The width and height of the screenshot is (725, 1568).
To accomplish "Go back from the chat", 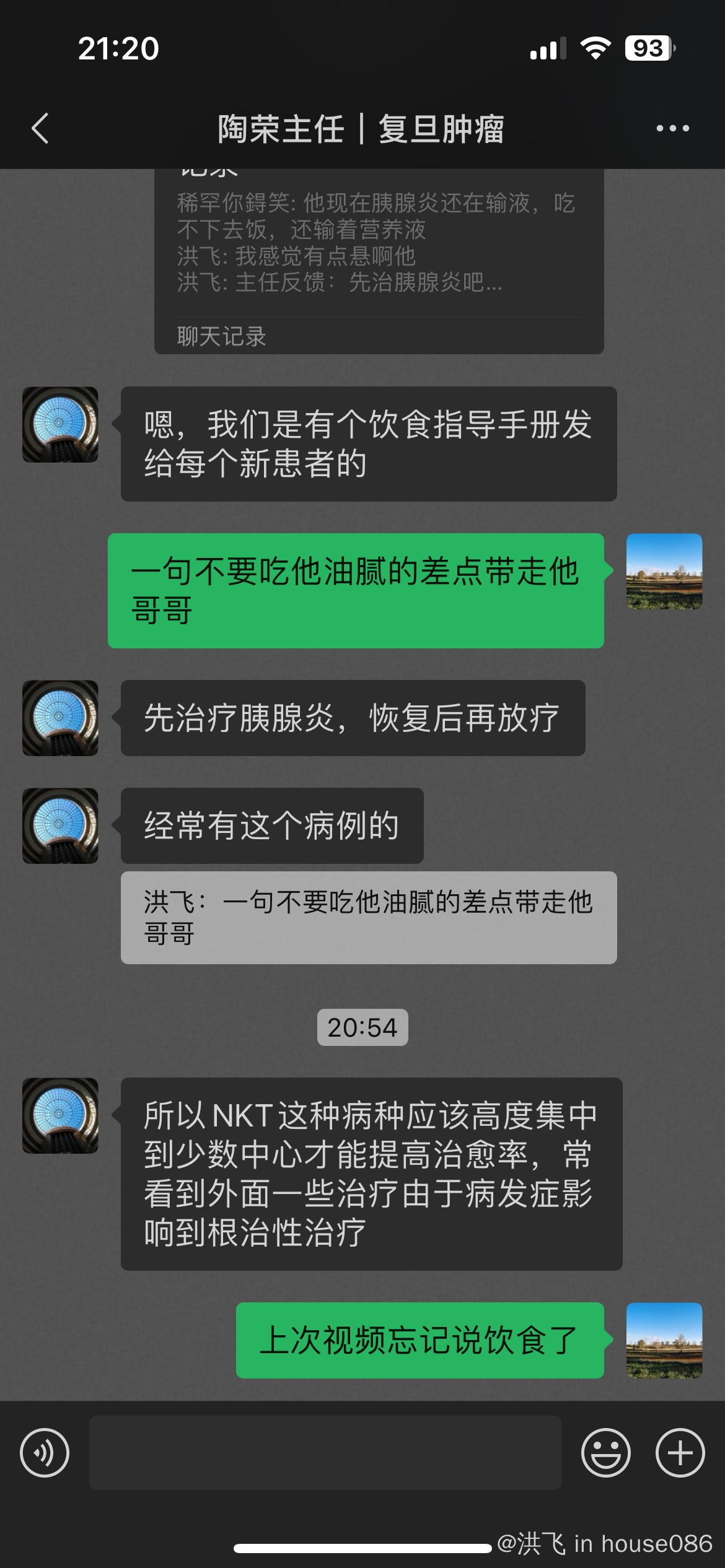I will pyautogui.click(x=40, y=129).
